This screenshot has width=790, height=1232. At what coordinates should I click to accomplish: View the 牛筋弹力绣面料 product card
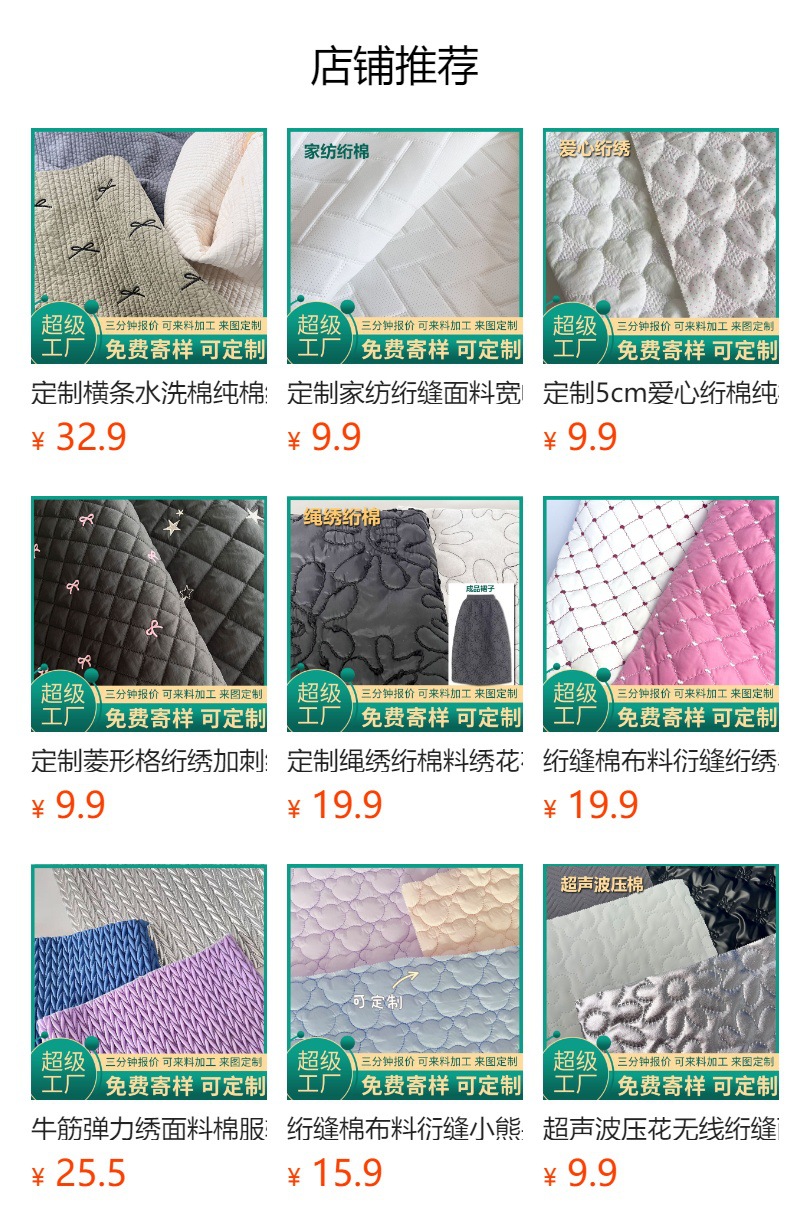[x=149, y=982]
